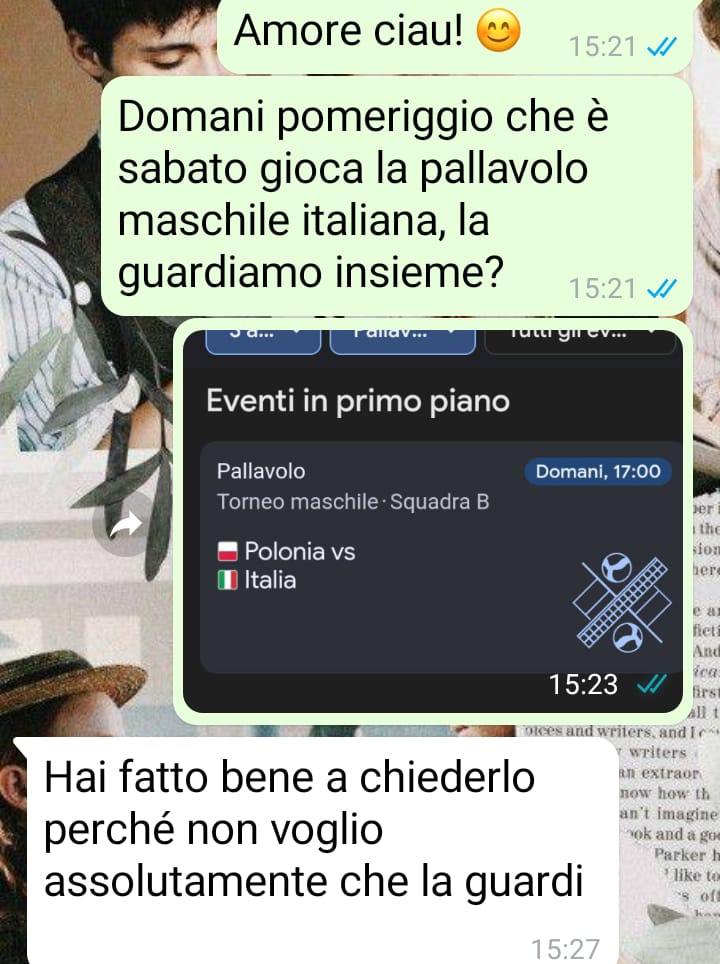Forward the shared screenshot message
This screenshot has height=964, width=720.
click(127, 524)
